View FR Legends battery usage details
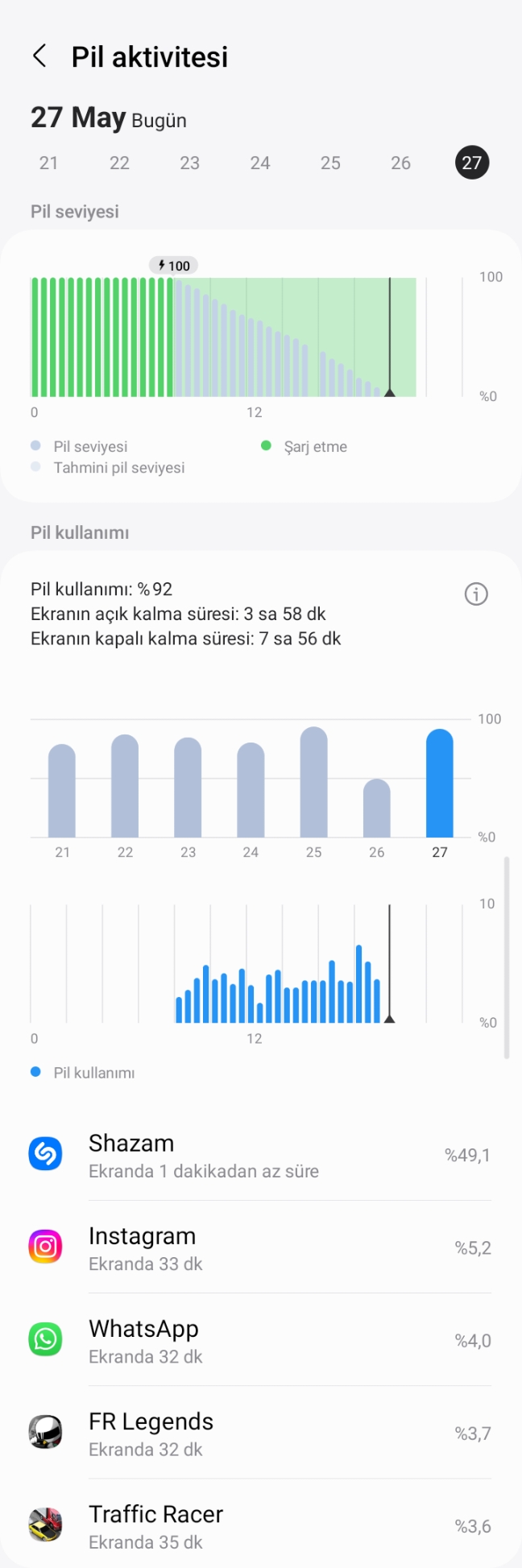 click(260, 1433)
